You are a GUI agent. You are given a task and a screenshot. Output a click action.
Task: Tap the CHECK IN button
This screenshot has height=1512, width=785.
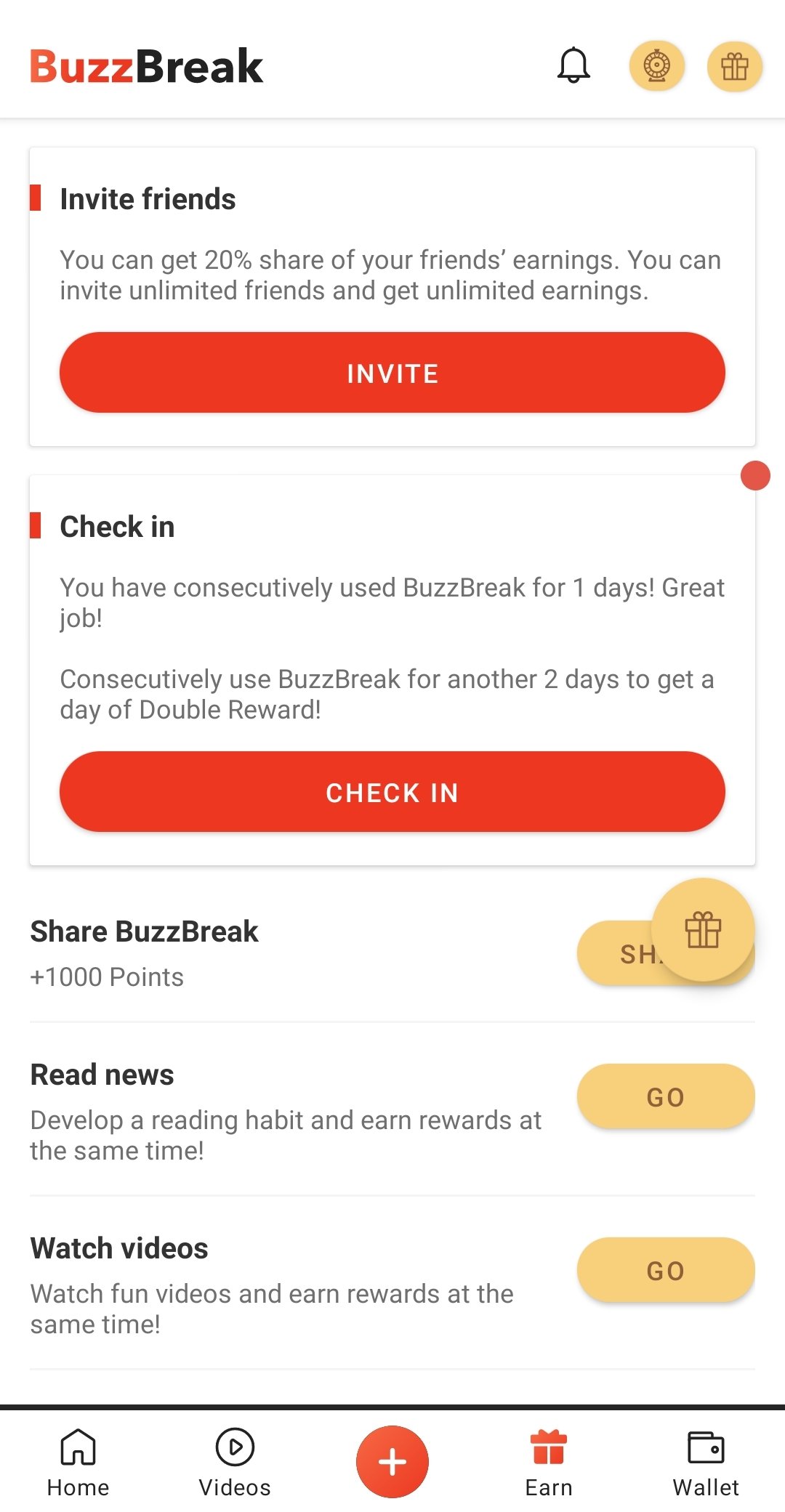click(x=392, y=792)
